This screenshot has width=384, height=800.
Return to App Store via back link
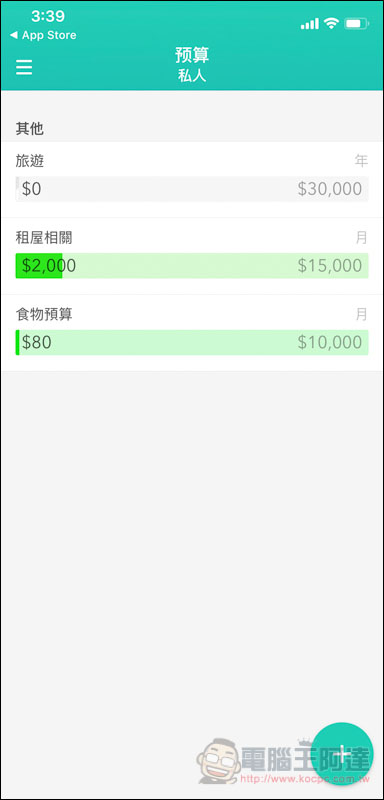tap(43, 35)
